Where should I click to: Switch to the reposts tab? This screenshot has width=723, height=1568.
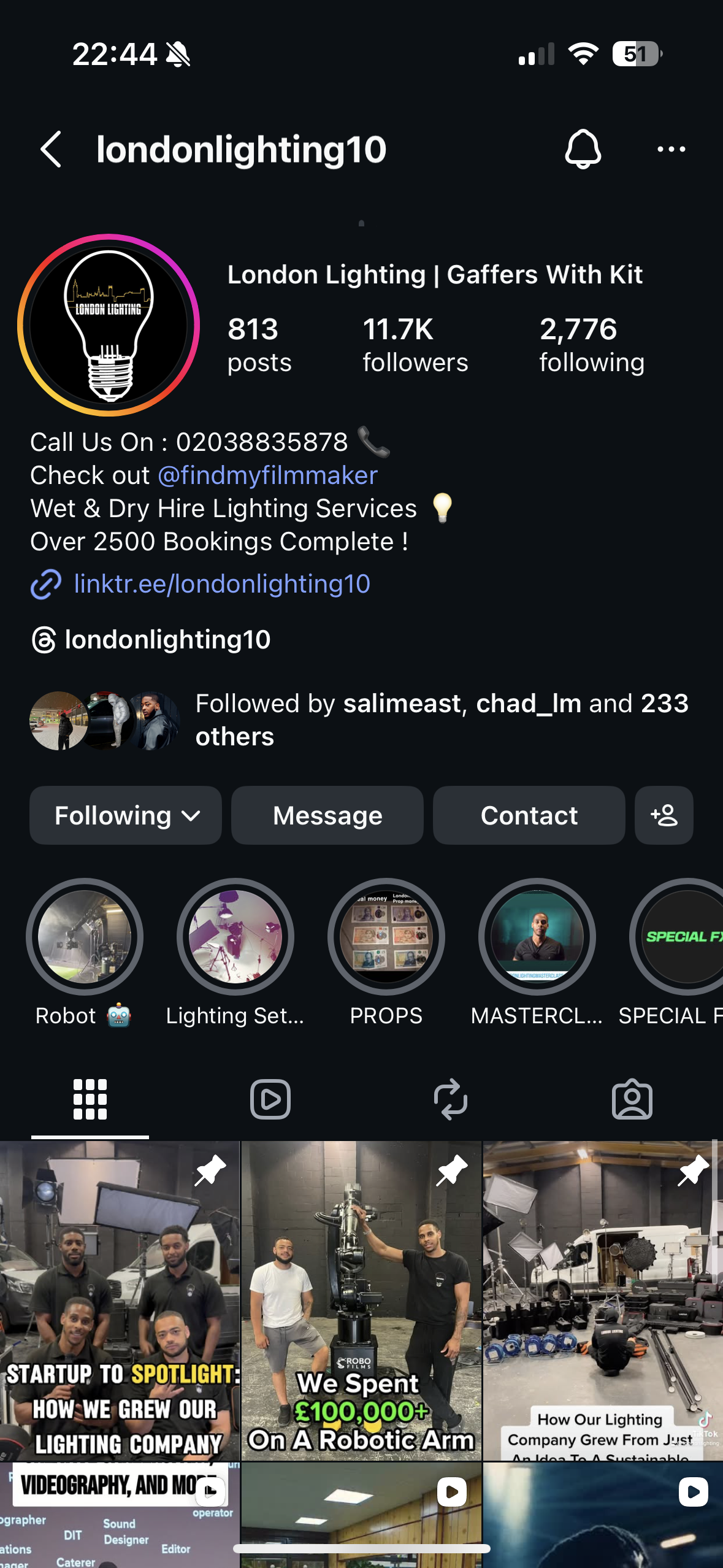(451, 1099)
